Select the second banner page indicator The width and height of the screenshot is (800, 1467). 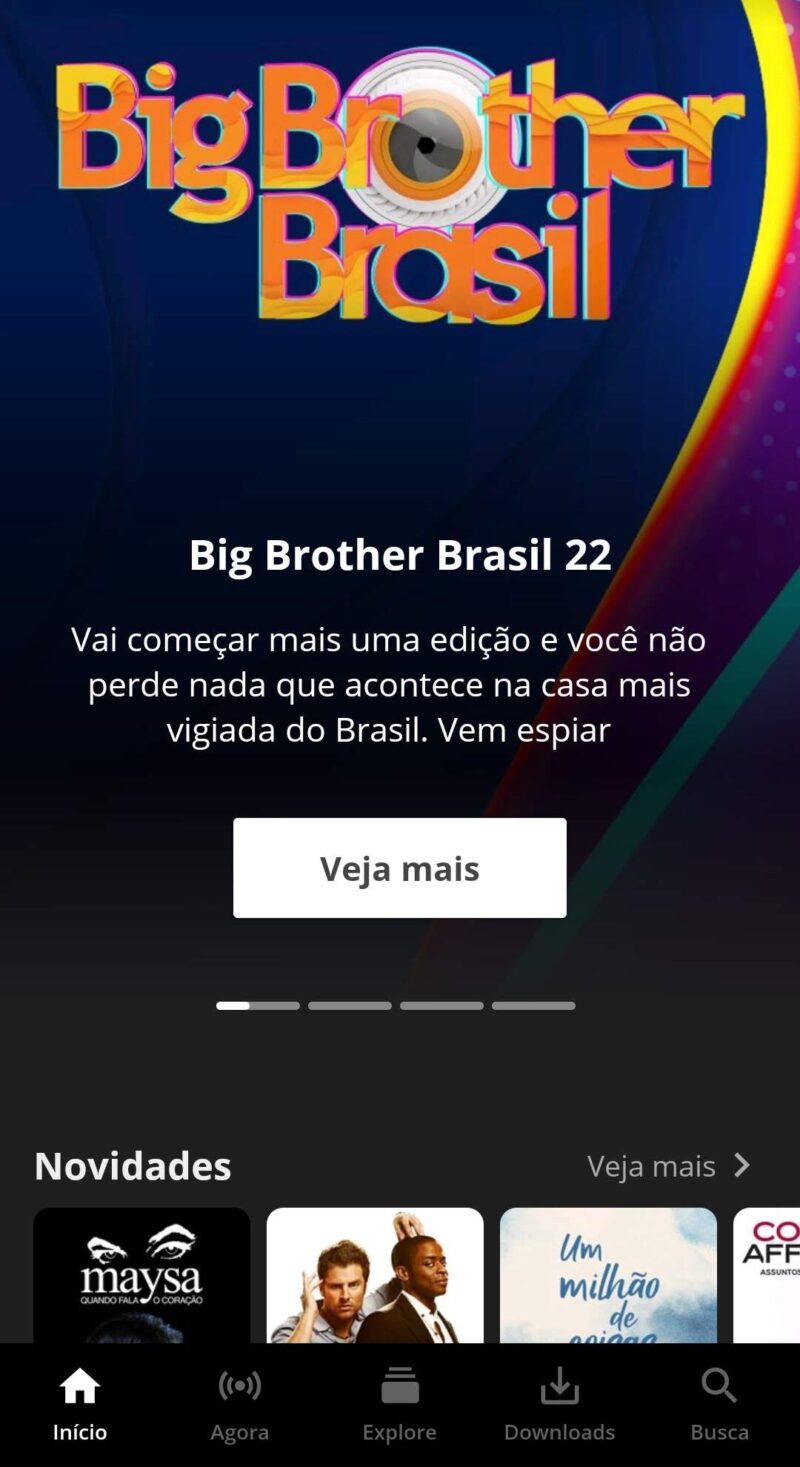(350, 1005)
